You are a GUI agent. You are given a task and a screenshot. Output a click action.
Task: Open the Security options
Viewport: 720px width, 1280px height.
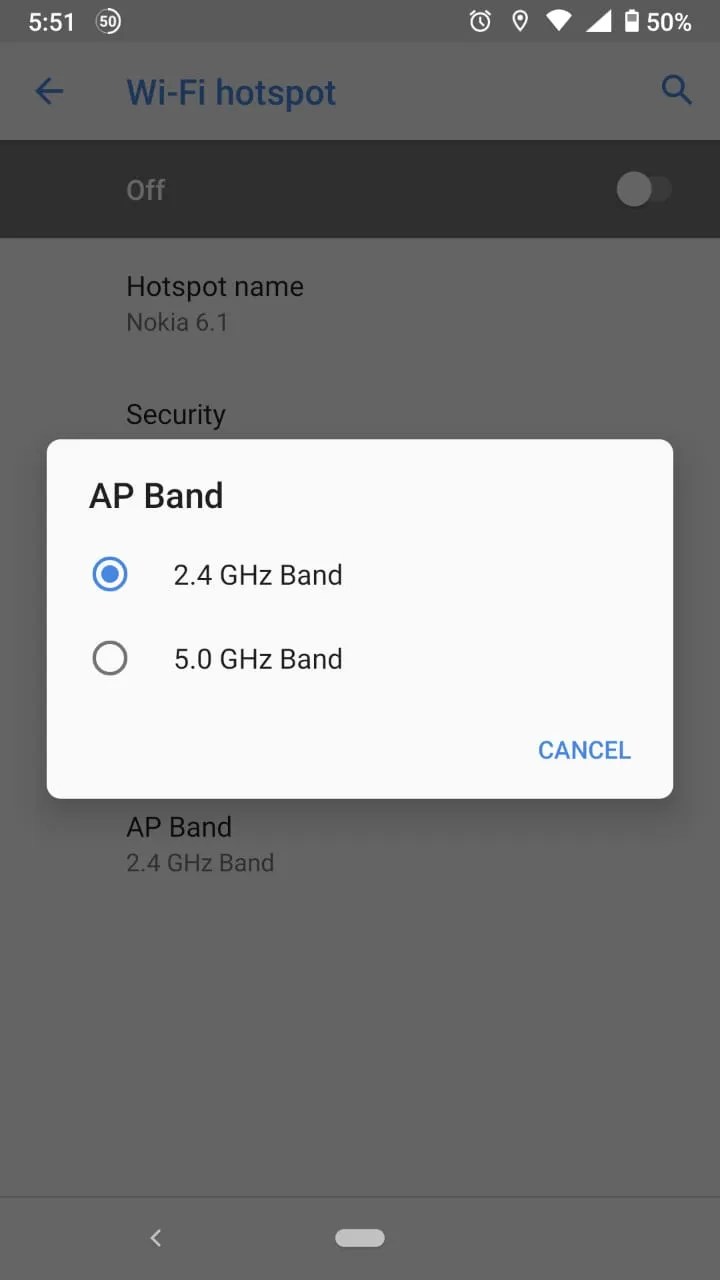176,414
